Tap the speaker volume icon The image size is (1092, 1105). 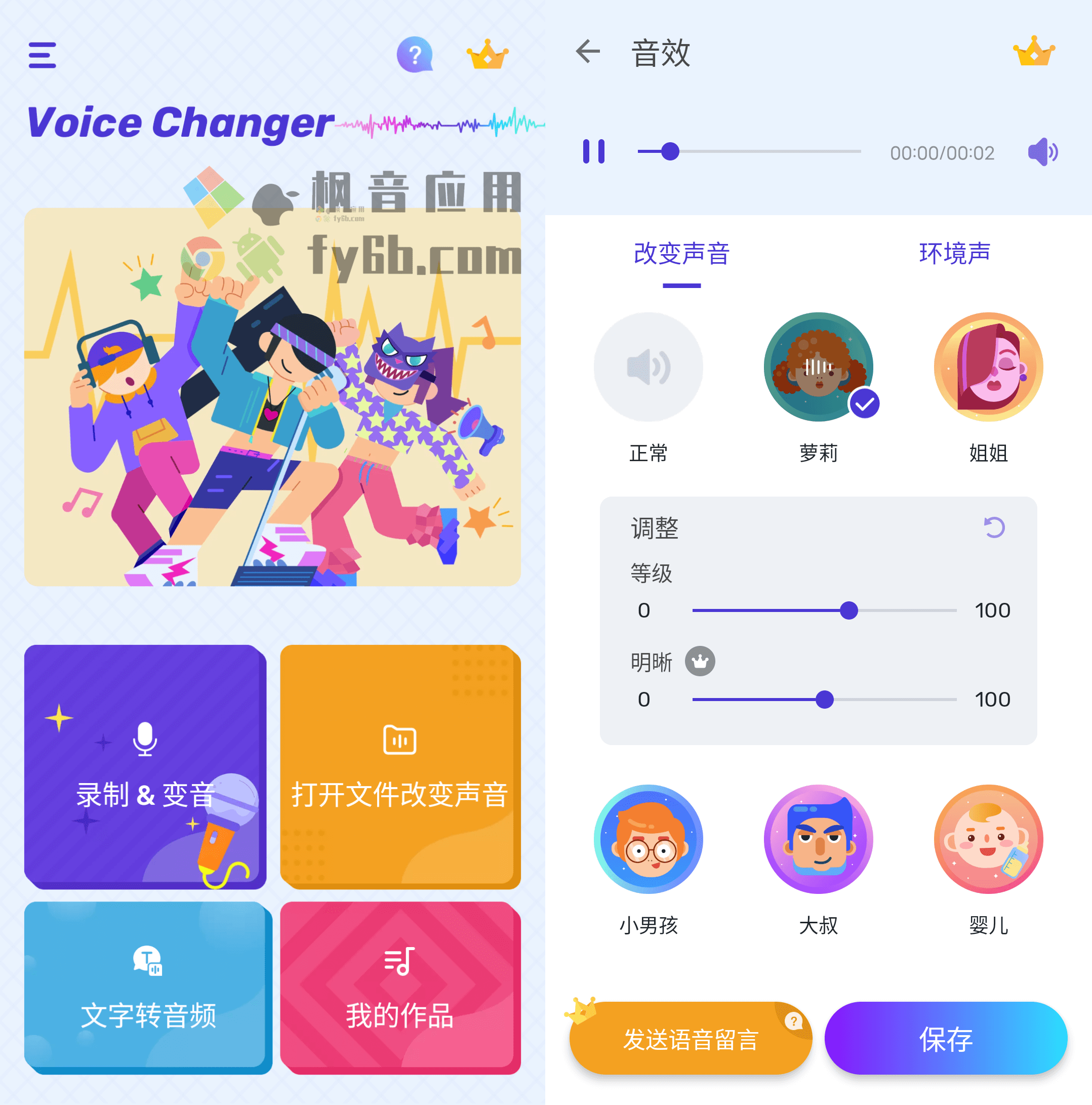[x=1042, y=152]
